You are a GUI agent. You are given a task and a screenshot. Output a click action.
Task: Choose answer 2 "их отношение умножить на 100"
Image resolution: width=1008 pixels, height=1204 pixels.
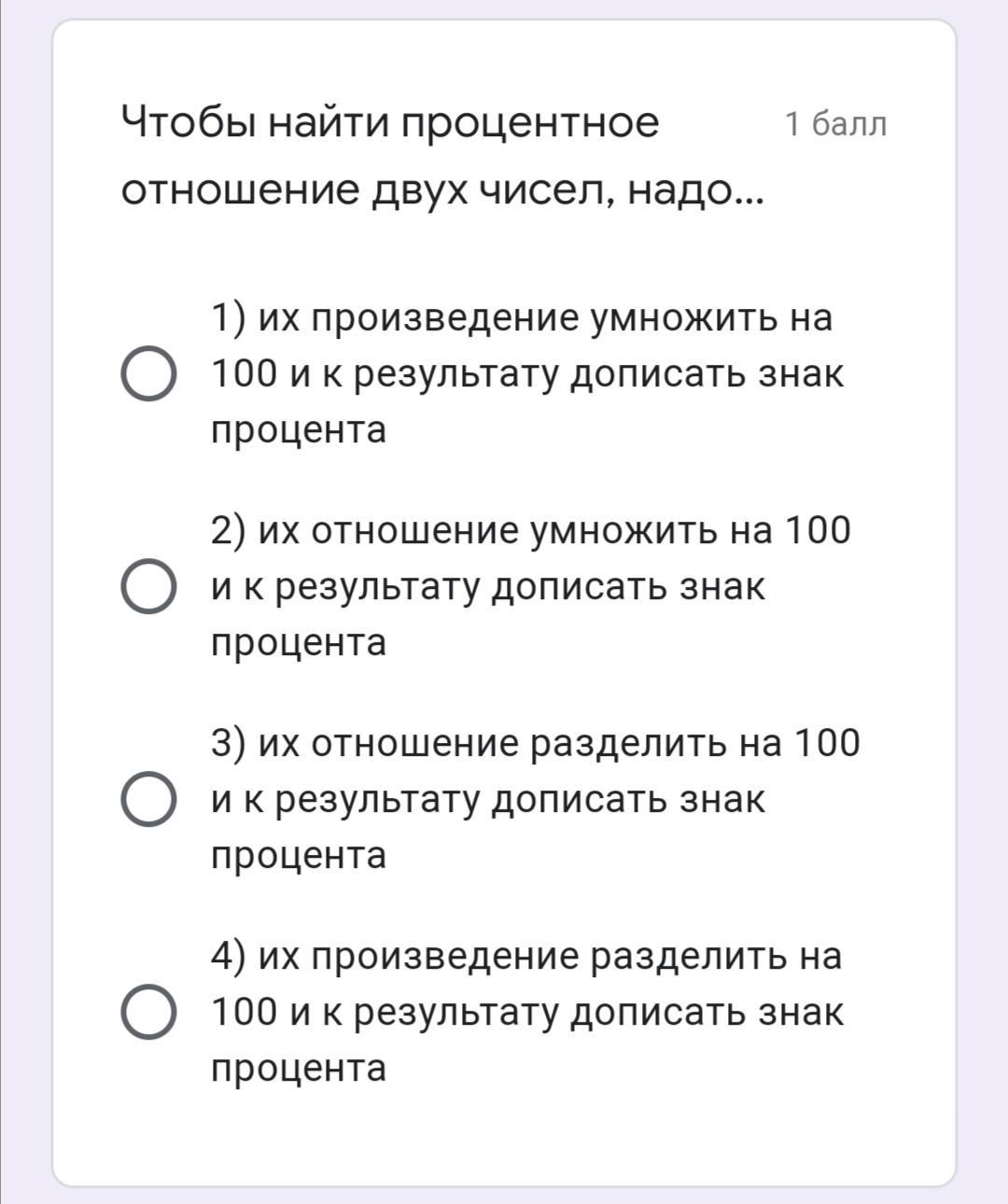click(148, 587)
